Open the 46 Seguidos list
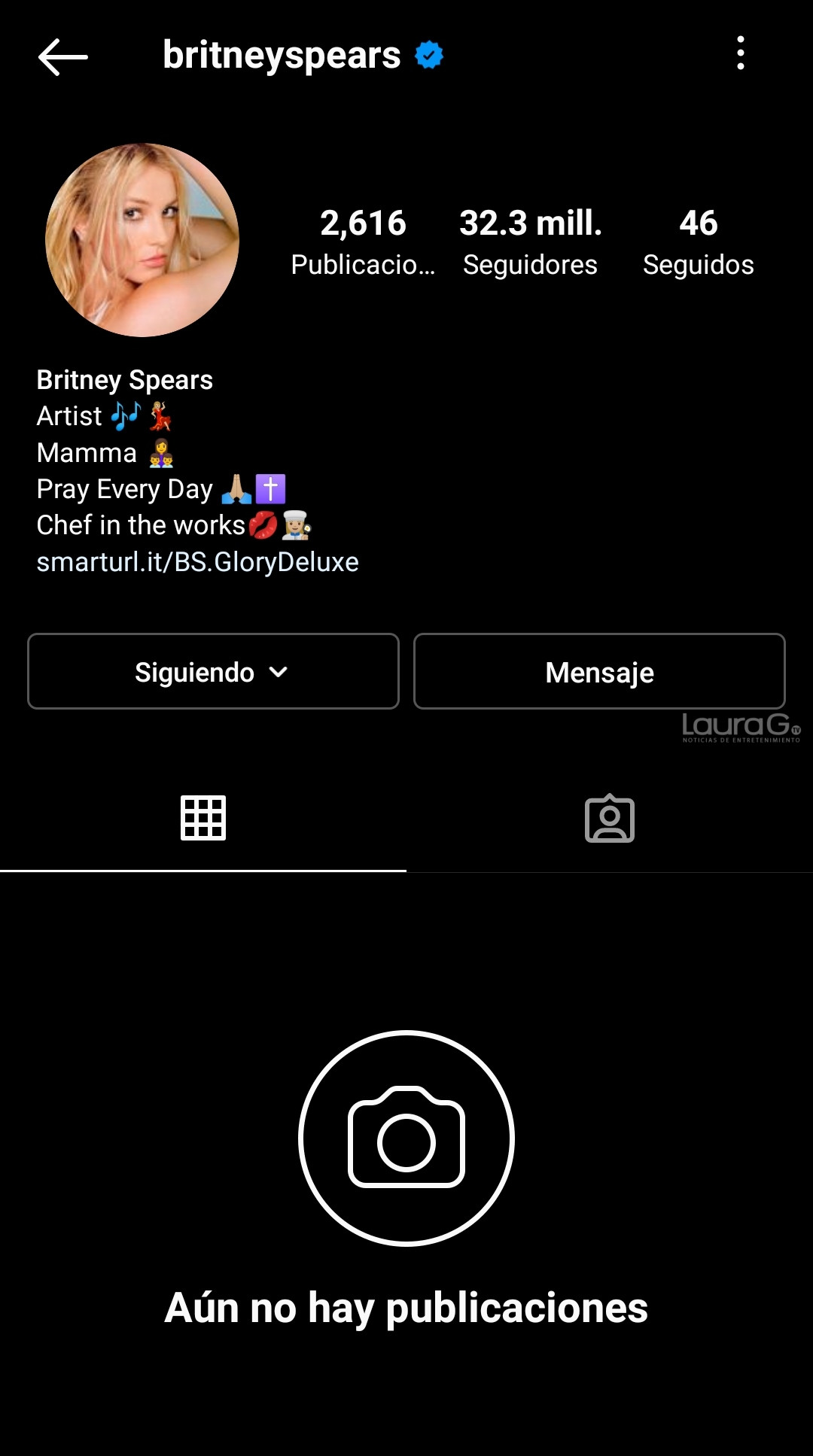This screenshot has height=1456, width=813. 698,242
